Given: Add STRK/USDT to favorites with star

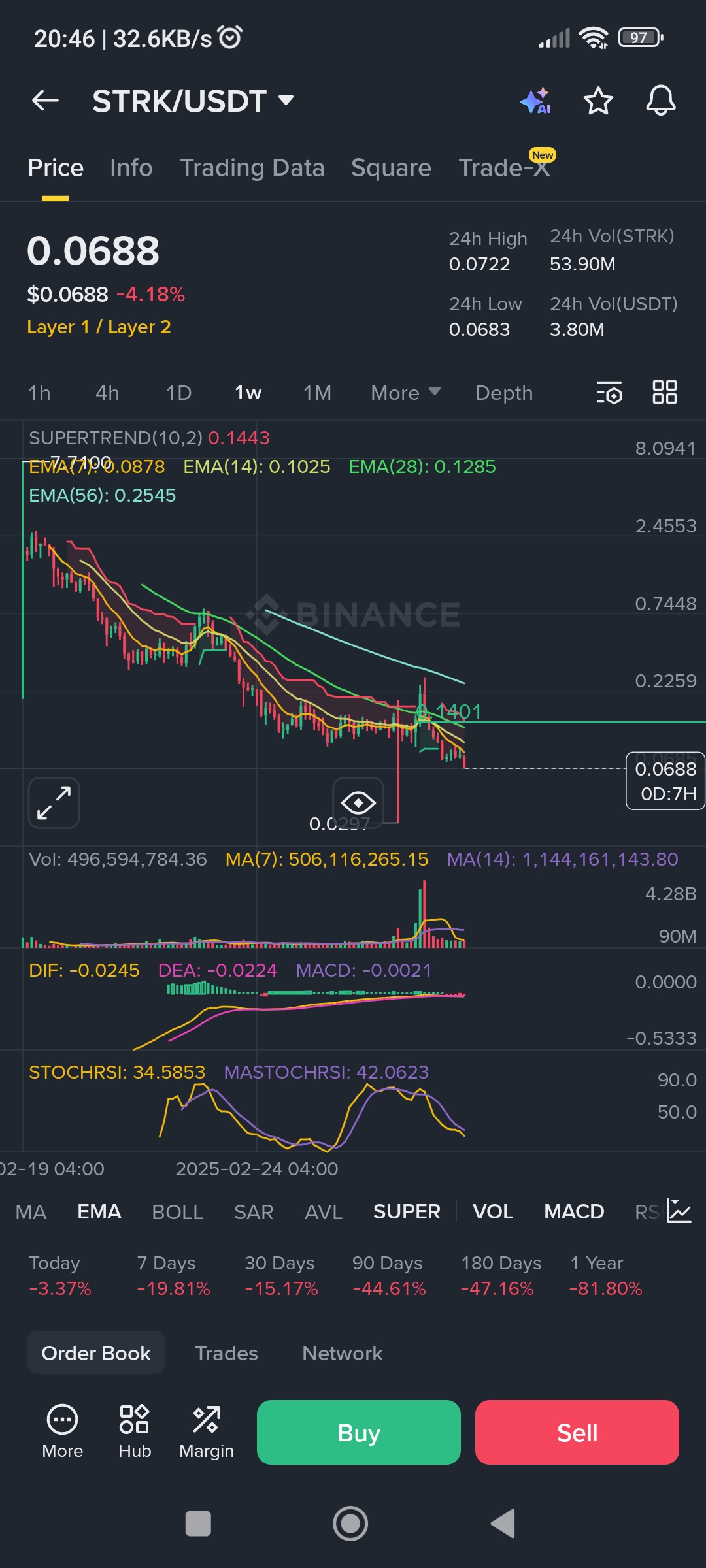Looking at the screenshot, I should click(x=597, y=101).
